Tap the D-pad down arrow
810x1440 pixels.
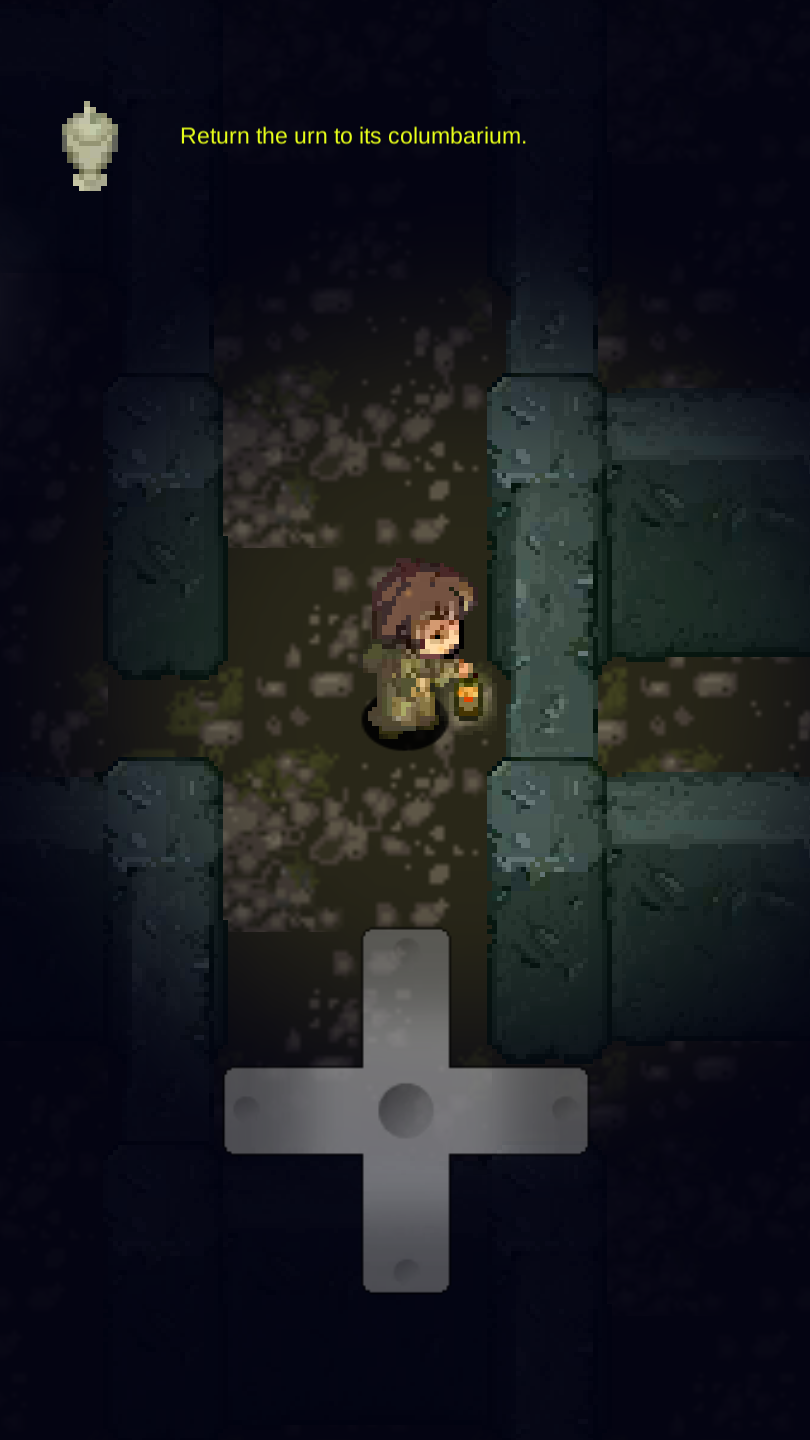406,1222
